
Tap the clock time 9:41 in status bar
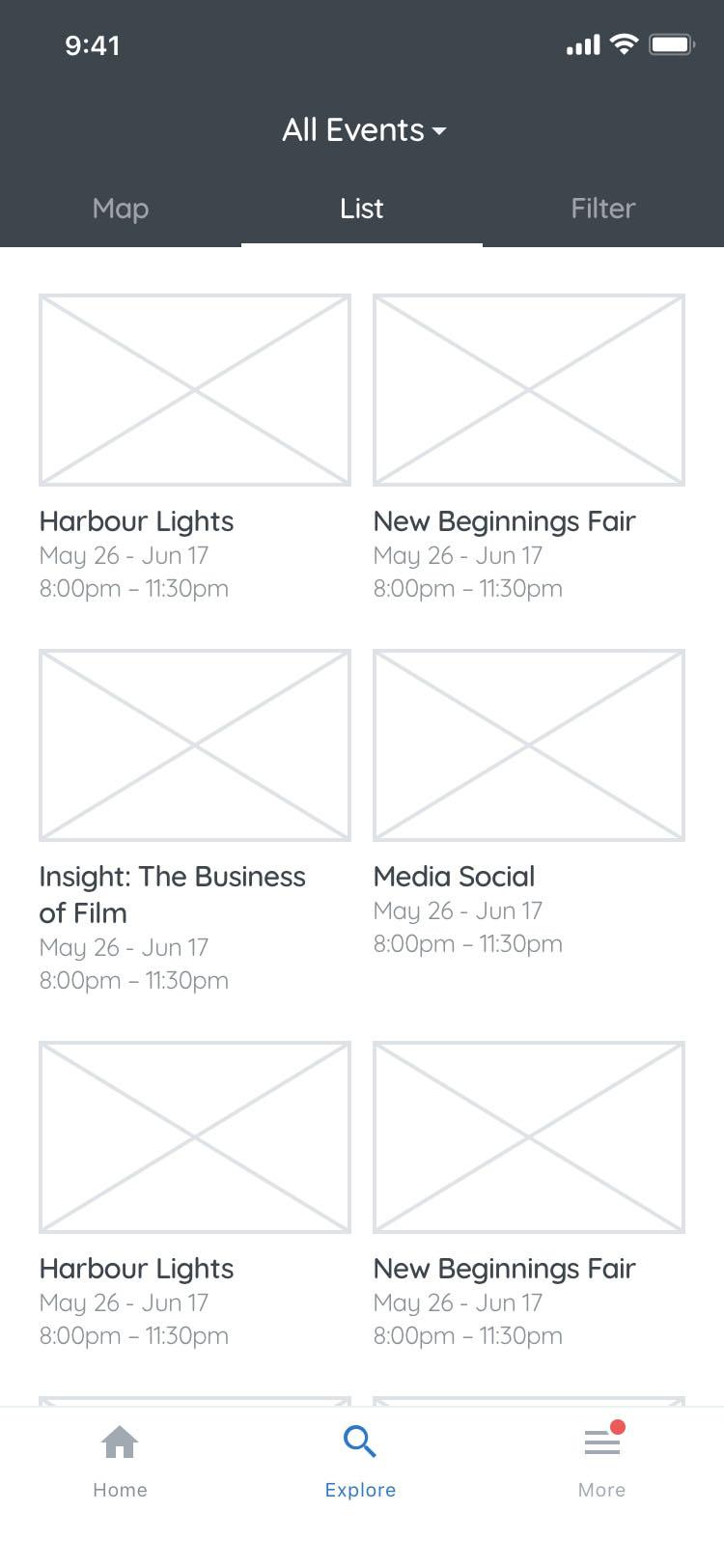point(94,45)
